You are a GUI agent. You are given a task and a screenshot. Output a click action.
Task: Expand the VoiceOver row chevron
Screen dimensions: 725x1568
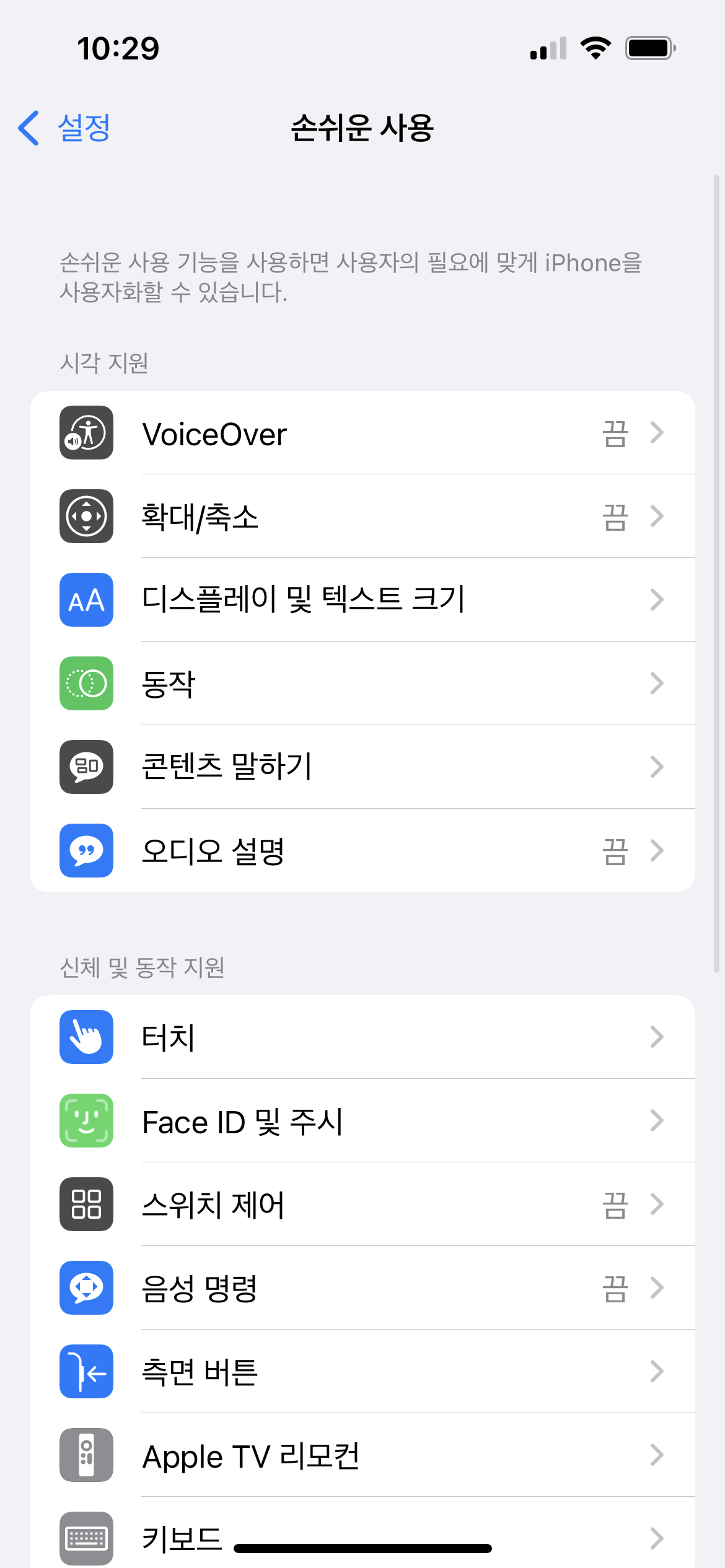point(657,433)
